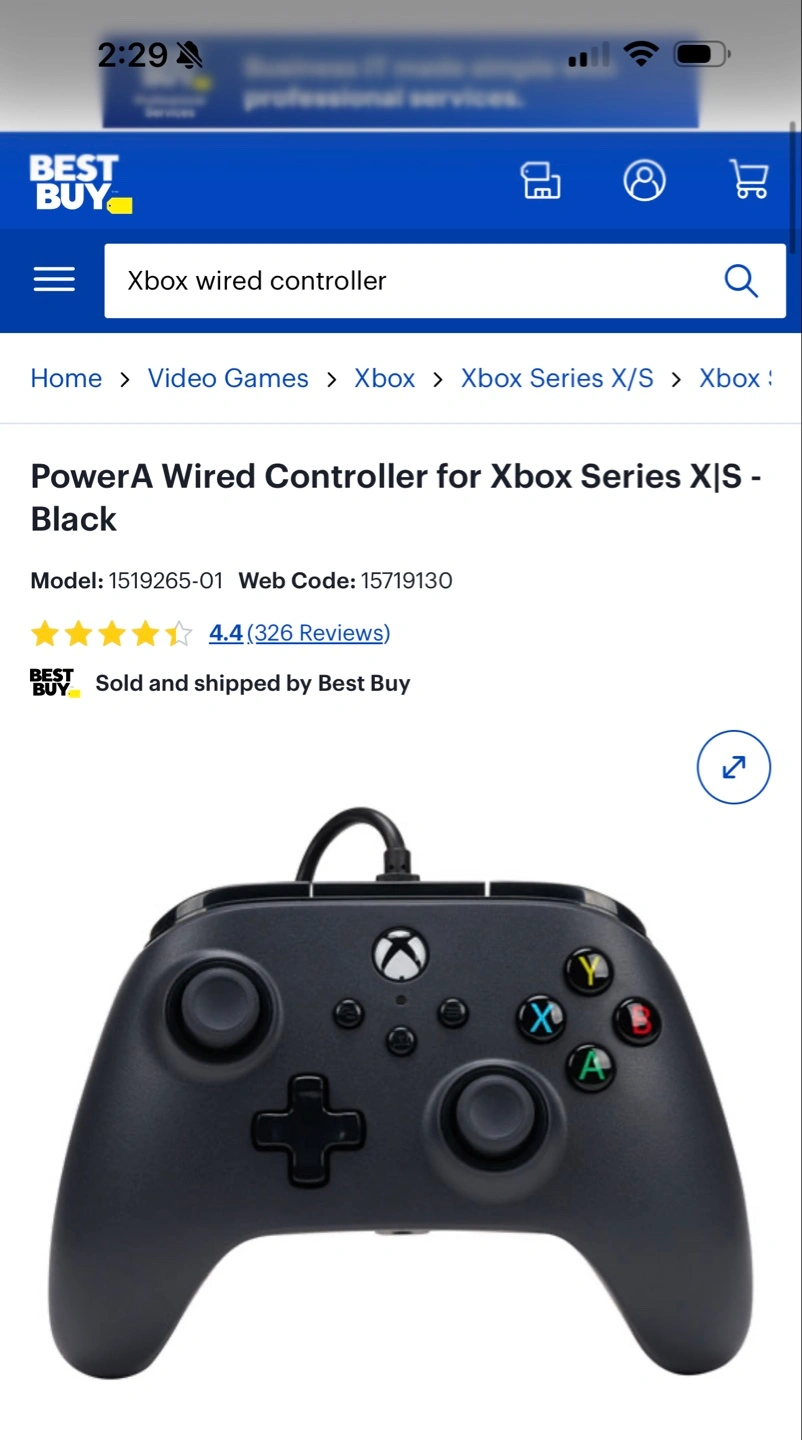The image size is (802, 1440).
Task: Open the store locator icon
Action: click(x=540, y=181)
